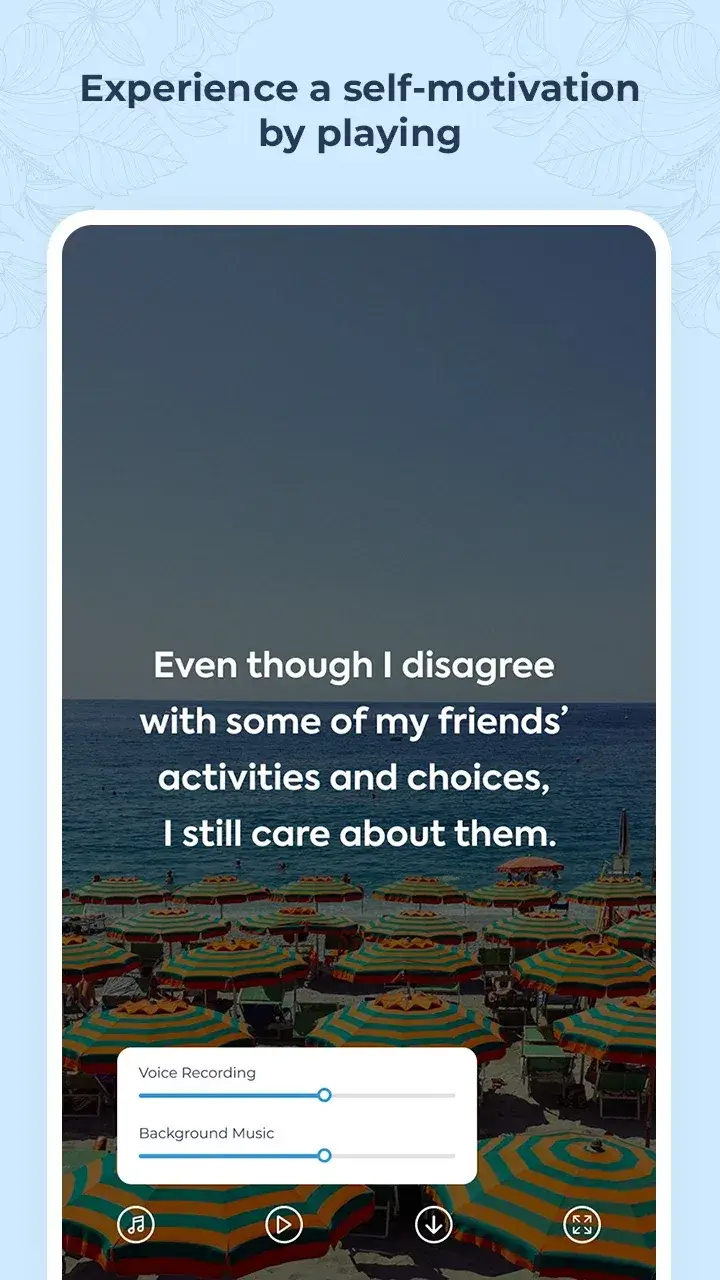Select the Background Music label

point(205,1133)
